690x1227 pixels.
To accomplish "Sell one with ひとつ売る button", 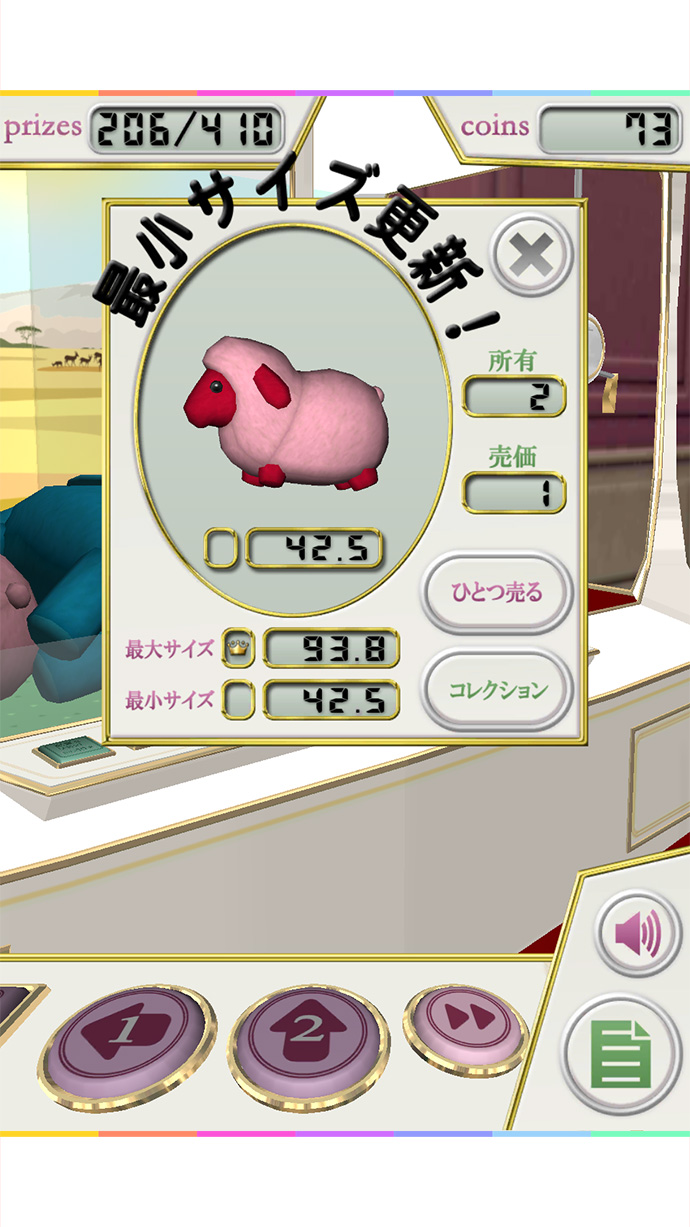I will click(x=497, y=592).
